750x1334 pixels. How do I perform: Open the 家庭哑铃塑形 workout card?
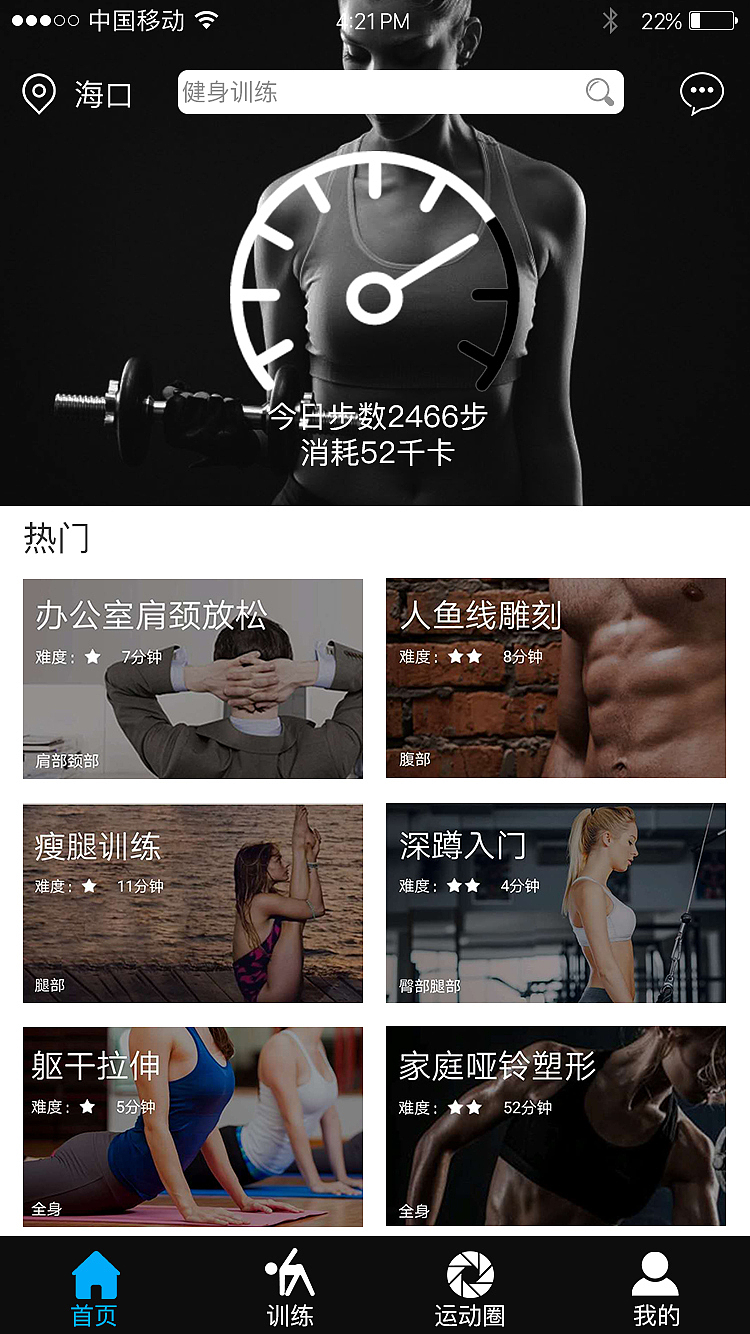point(555,1127)
